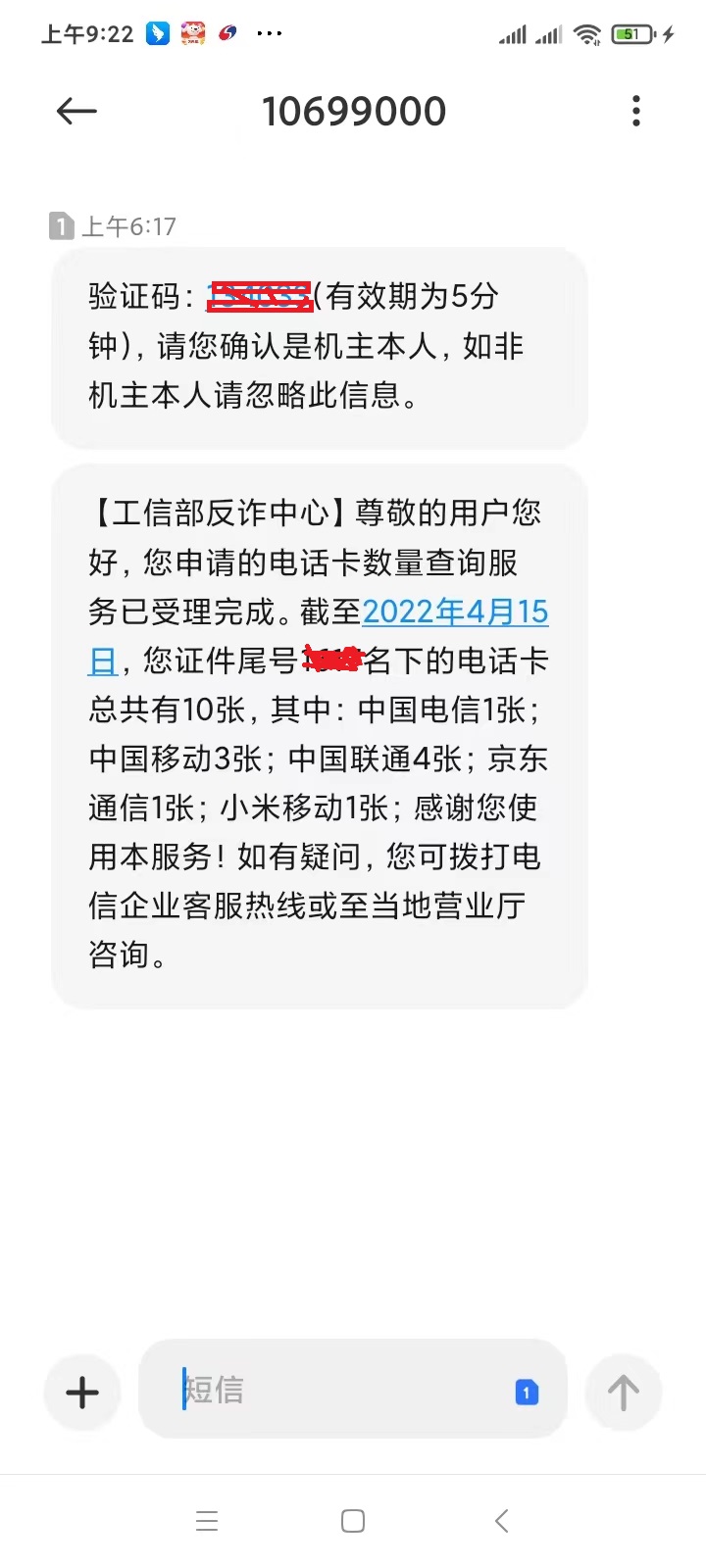
Task: Tap the back arrow in the conversation header
Action: click(x=76, y=111)
